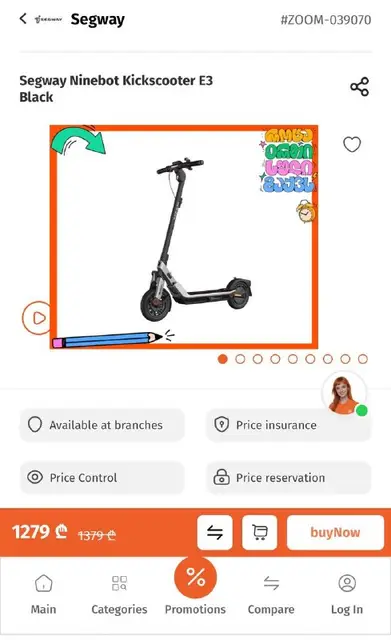Switch to the Categories tab
Image resolution: width=391 pixels, height=640 pixels.
tap(119, 594)
